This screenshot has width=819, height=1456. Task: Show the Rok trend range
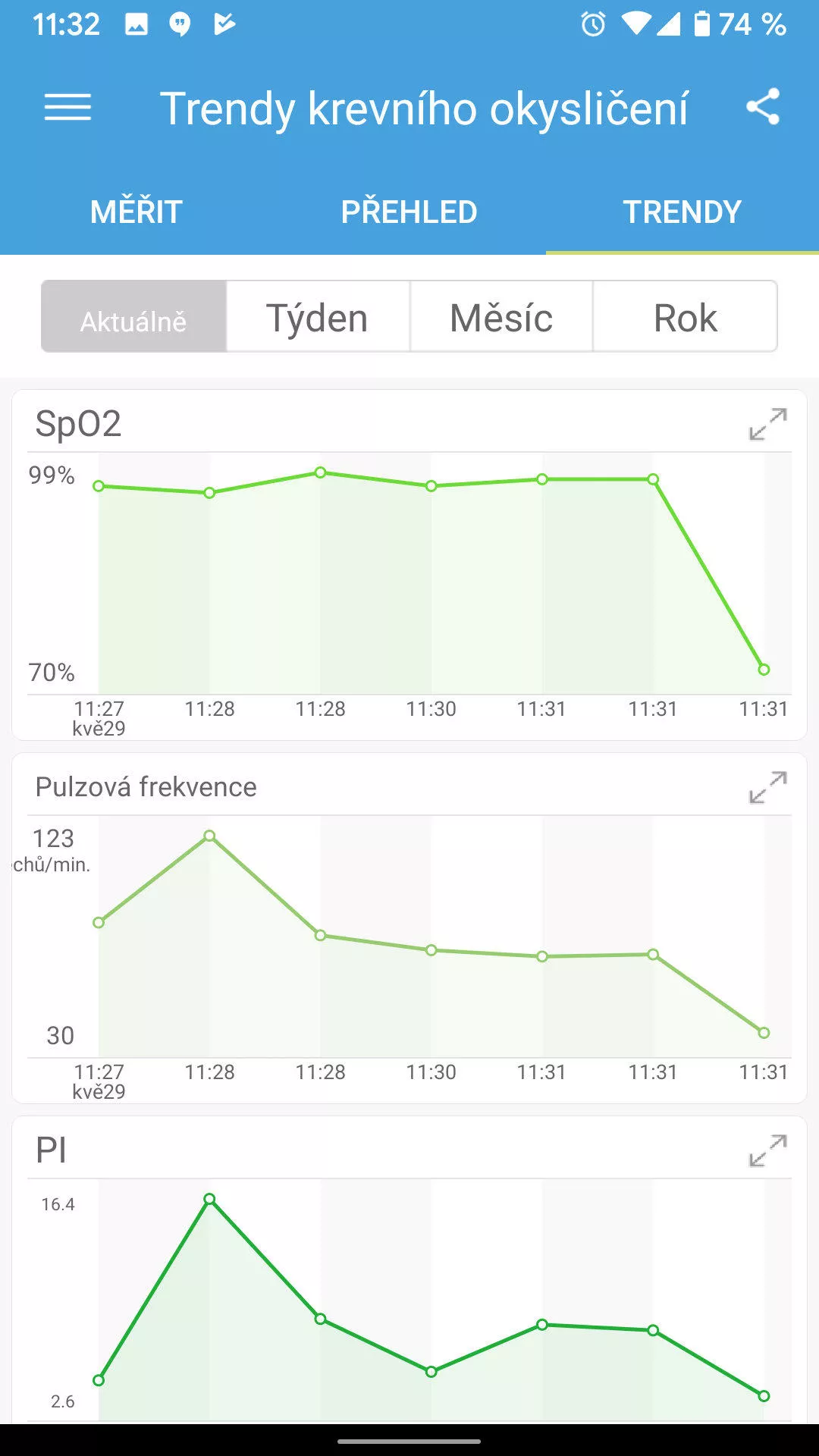[685, 316]
